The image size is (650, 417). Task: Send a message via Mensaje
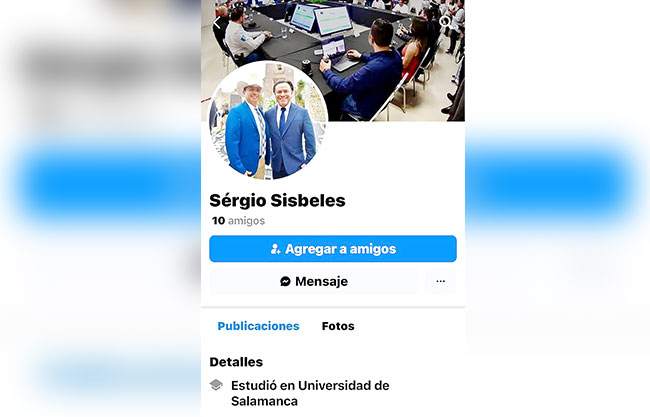pyautogui.click(x=314, y=282)
